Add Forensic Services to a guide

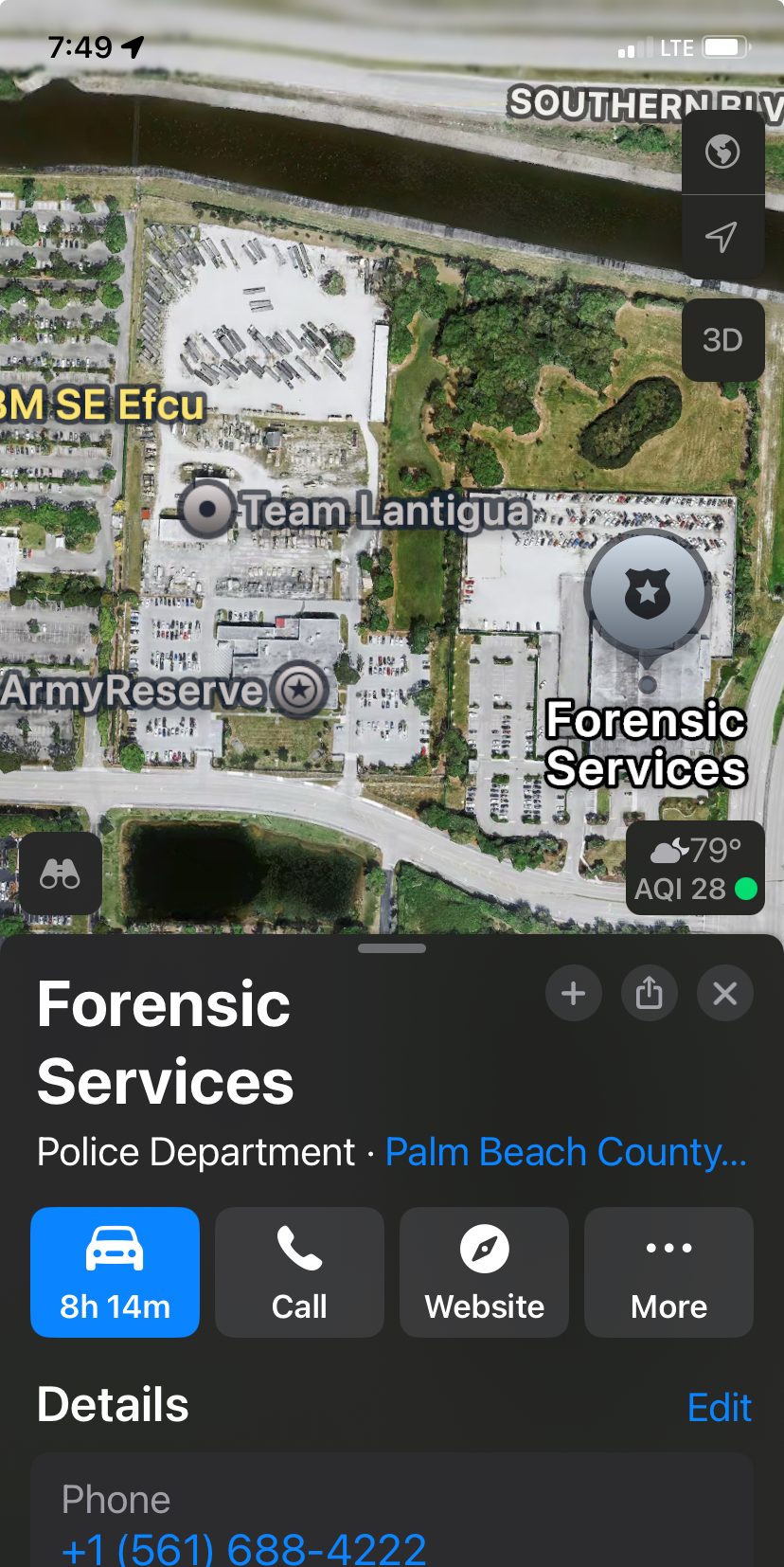point(573,993)
